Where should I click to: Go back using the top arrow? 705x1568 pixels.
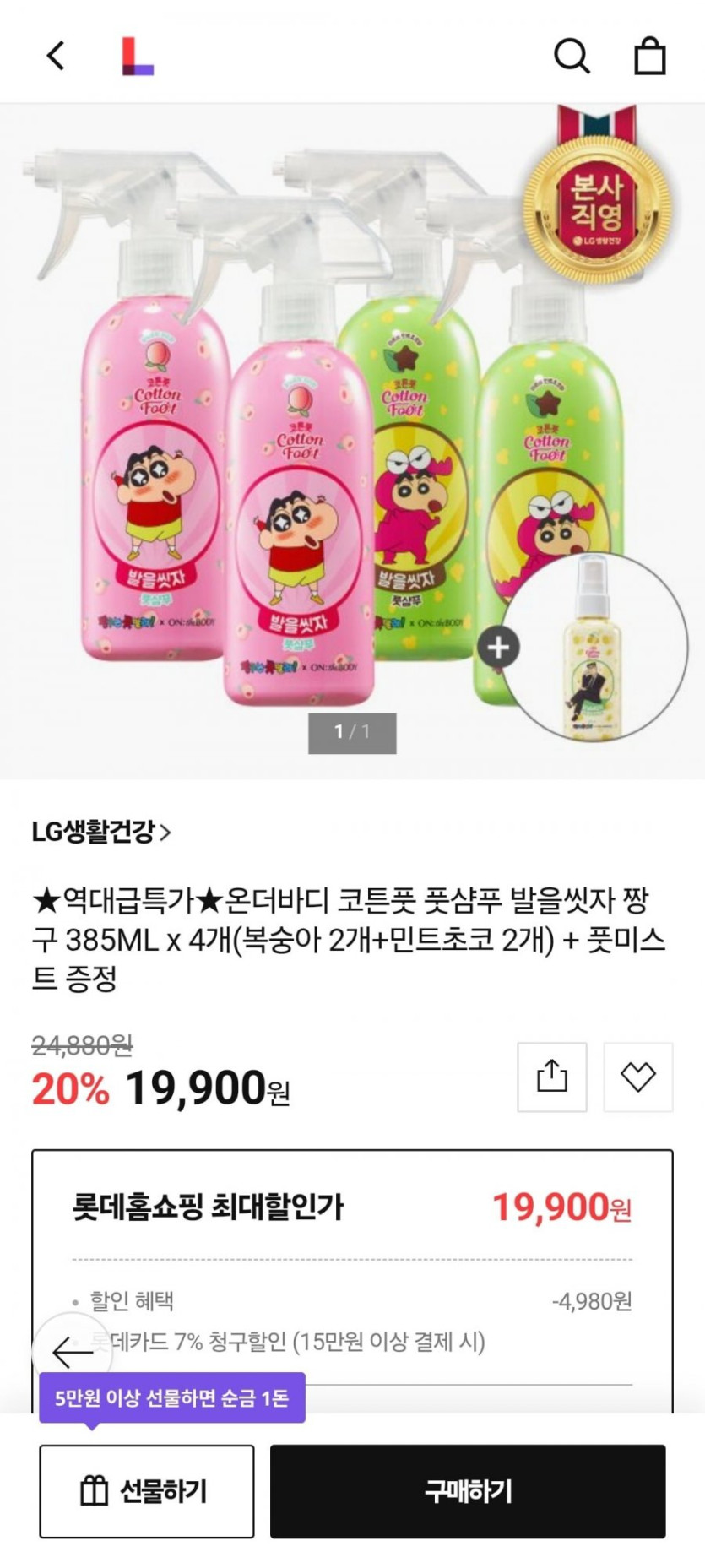56,56
